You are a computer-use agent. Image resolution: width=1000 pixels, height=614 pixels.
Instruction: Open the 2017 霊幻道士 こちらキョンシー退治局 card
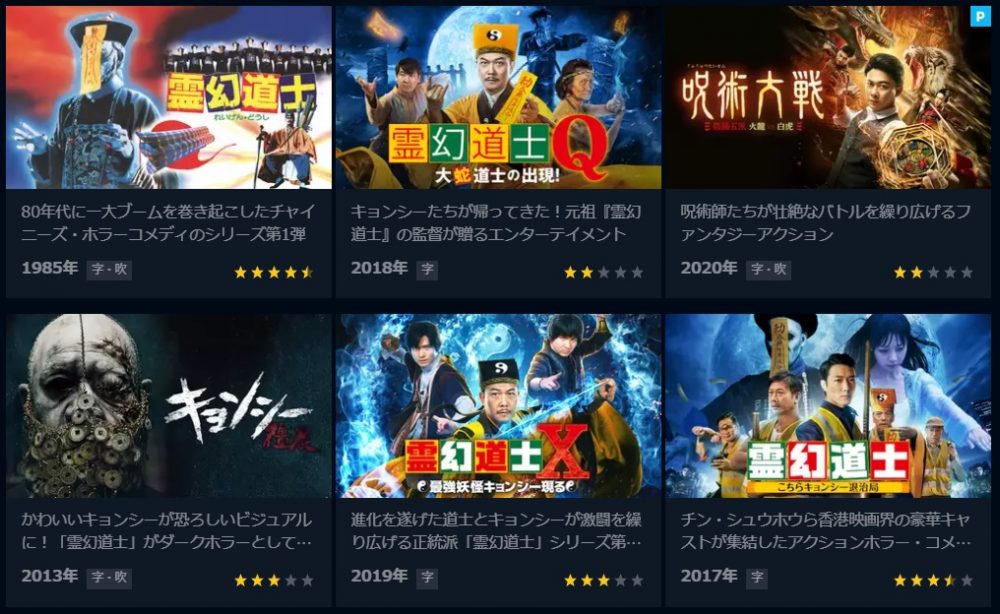828,406
